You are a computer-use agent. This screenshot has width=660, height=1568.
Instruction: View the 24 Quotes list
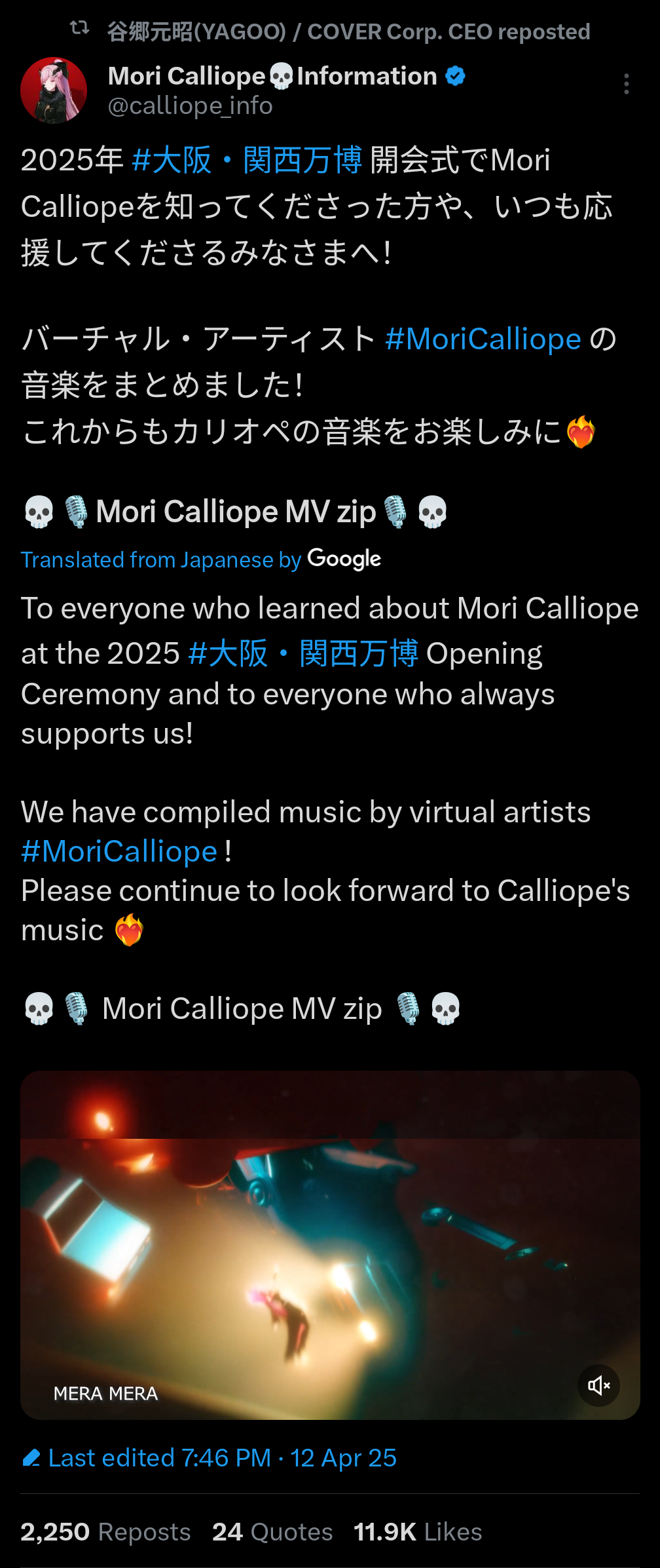[272, 1532]
